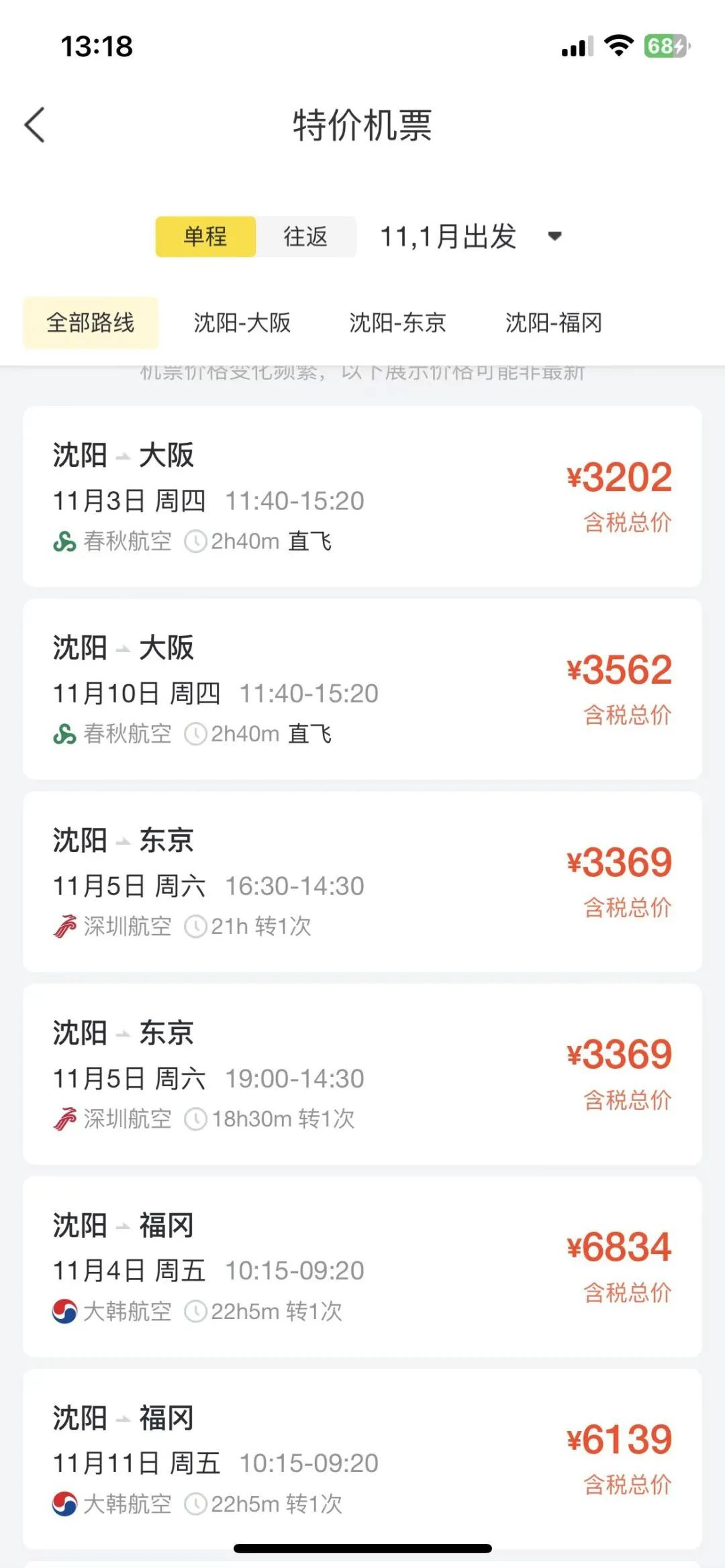This screenshot has height=1568, width=725.
Task: Go back using the top-left arrow
Action: pyautogui.click(x=35, y=125)
